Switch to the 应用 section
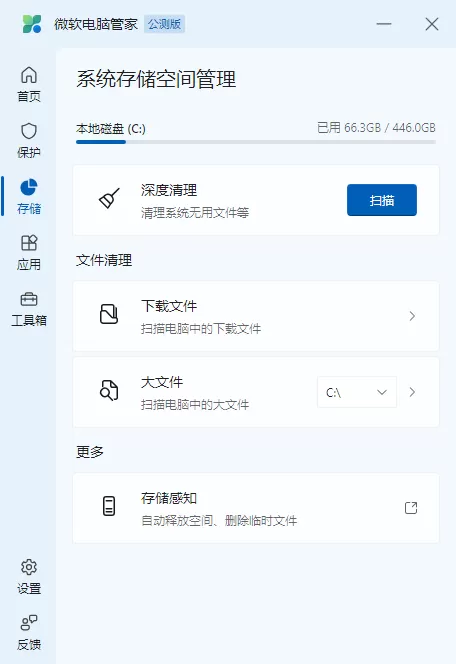The image size is (456, 664). (x=29, y=253)
